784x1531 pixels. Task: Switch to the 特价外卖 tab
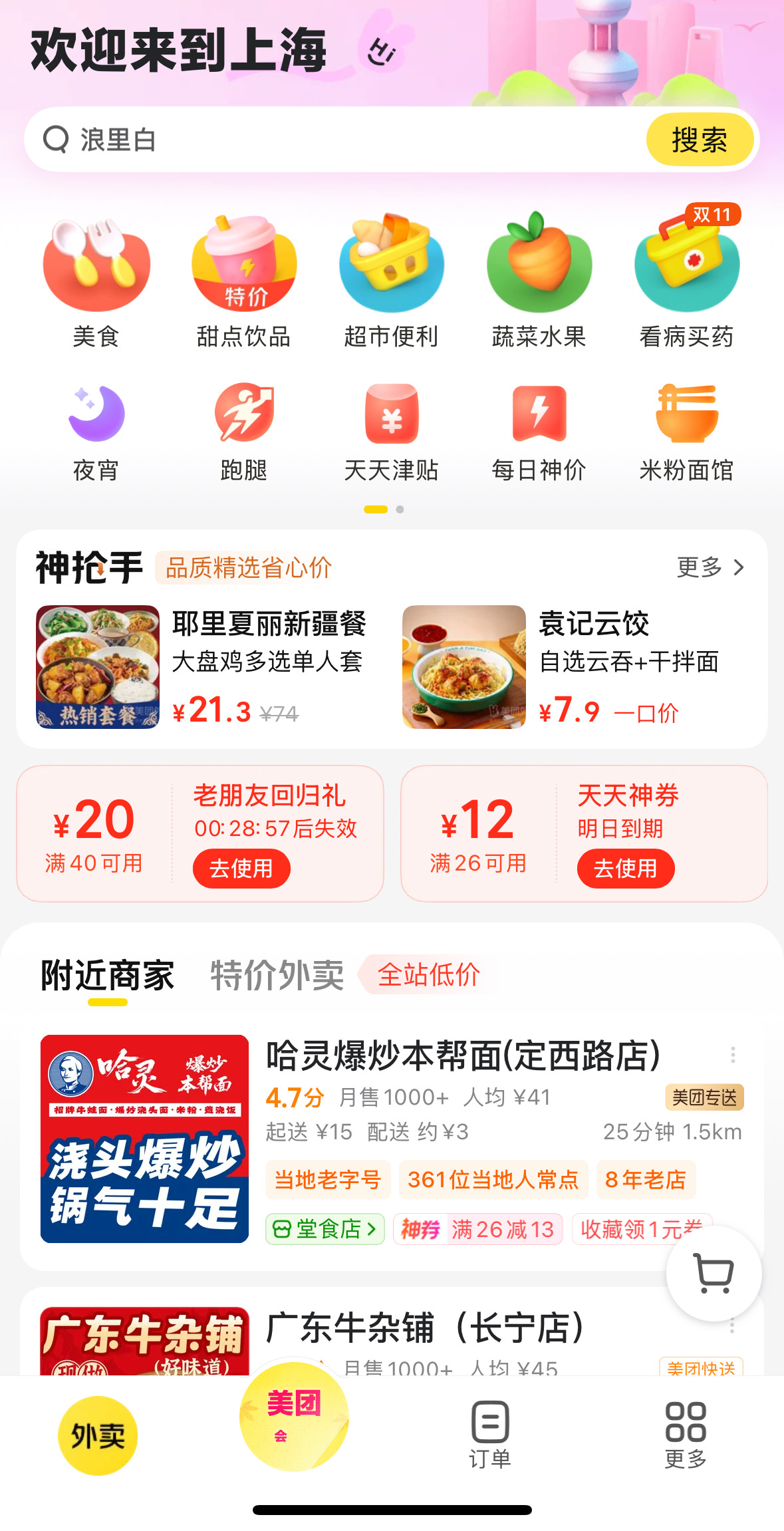point(277,976)
